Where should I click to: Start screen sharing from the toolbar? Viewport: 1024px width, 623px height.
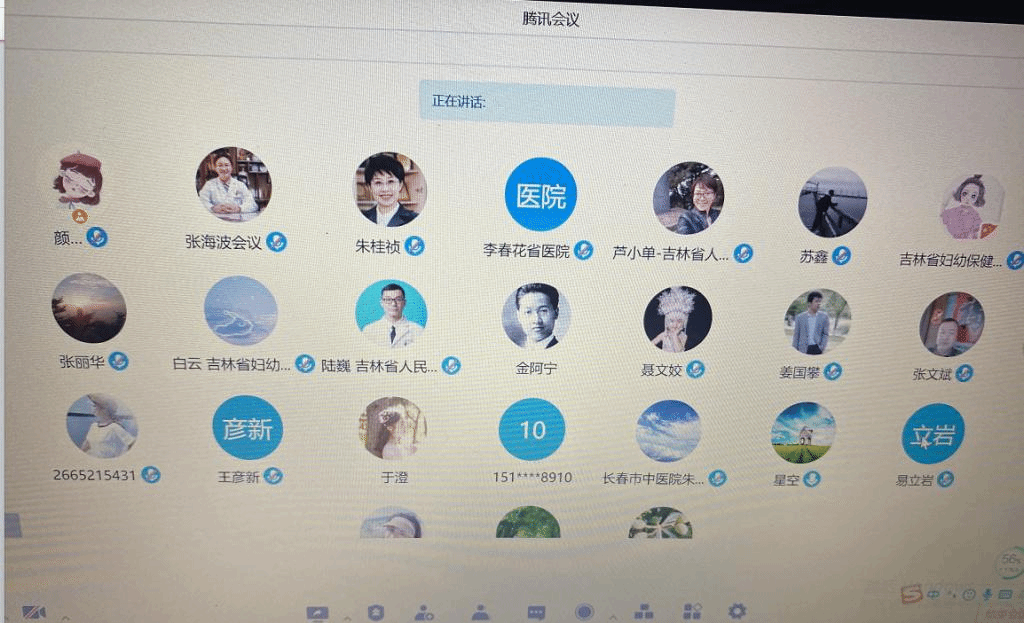coord(317,612)
